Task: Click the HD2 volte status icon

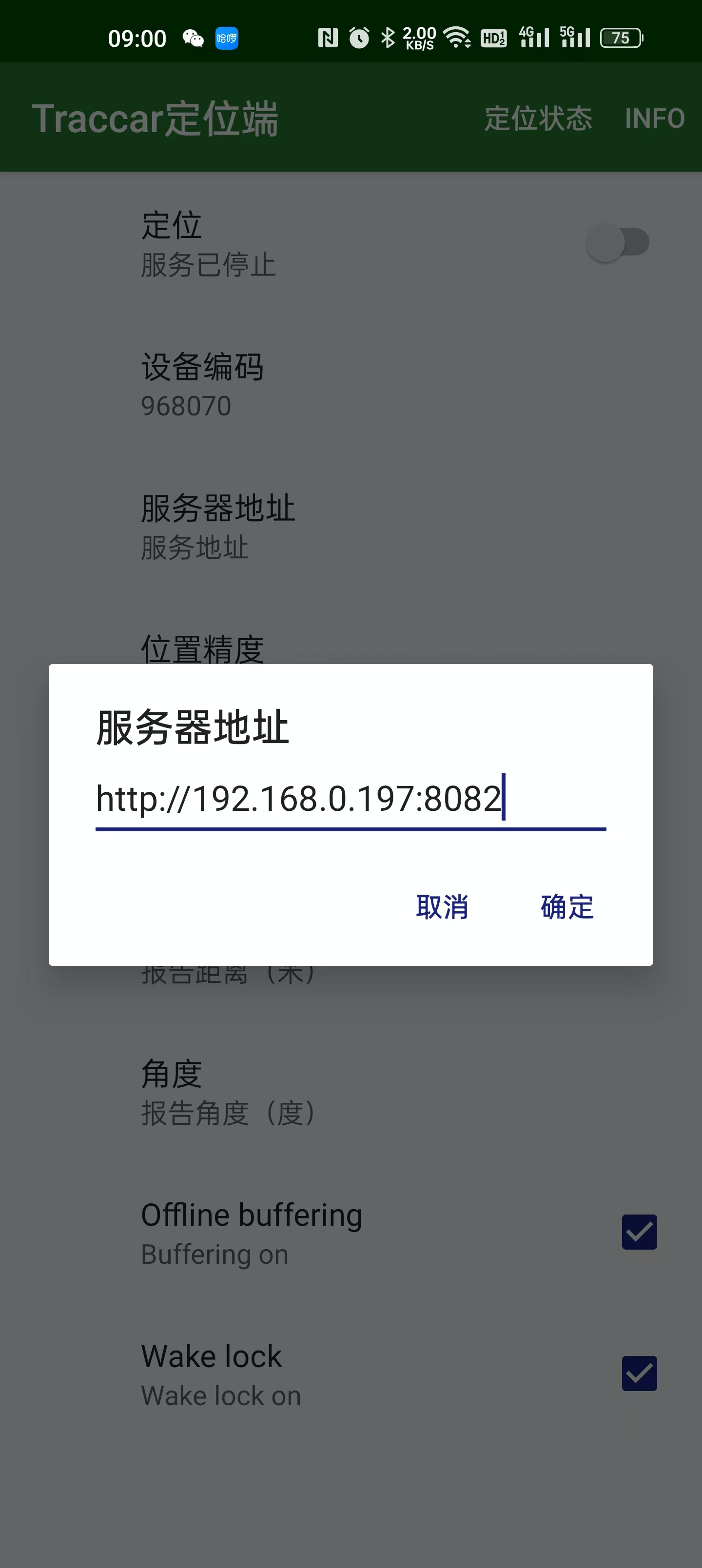Action: click(493, 38)
